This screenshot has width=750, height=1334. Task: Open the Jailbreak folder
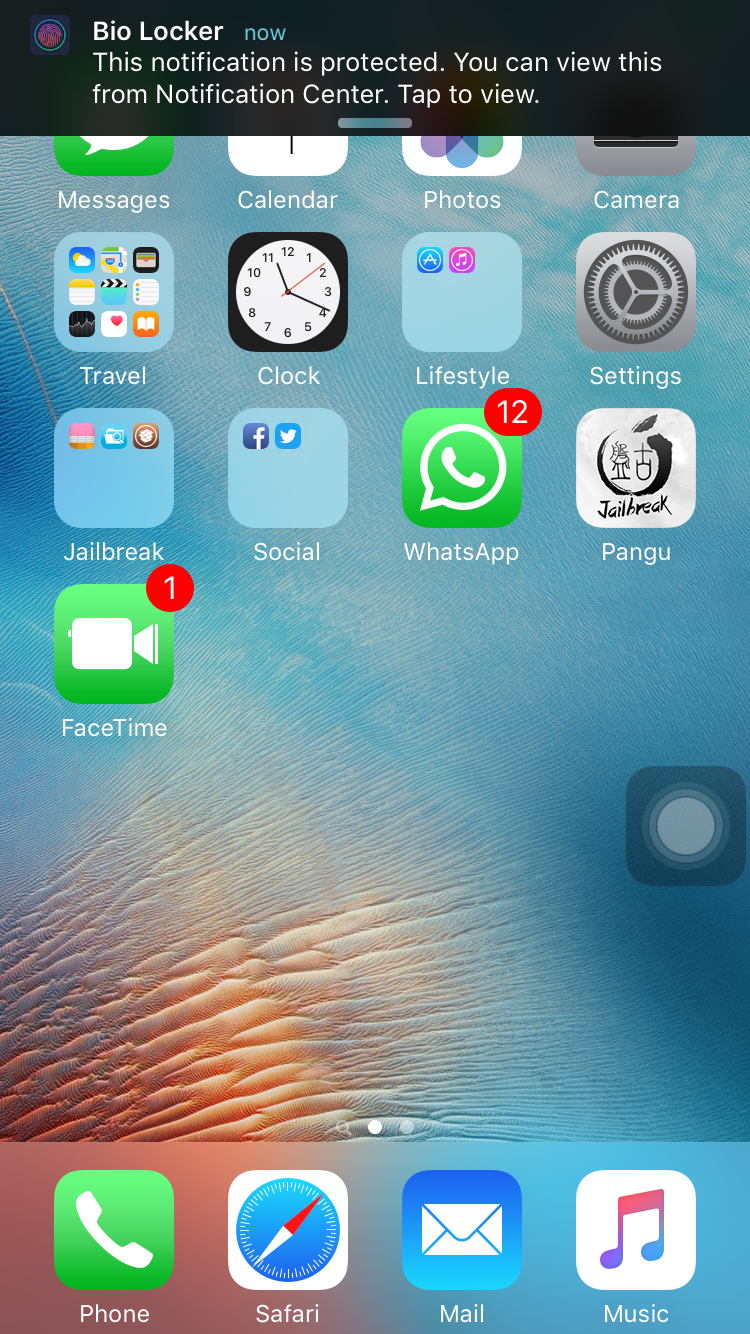click(114, 468)
